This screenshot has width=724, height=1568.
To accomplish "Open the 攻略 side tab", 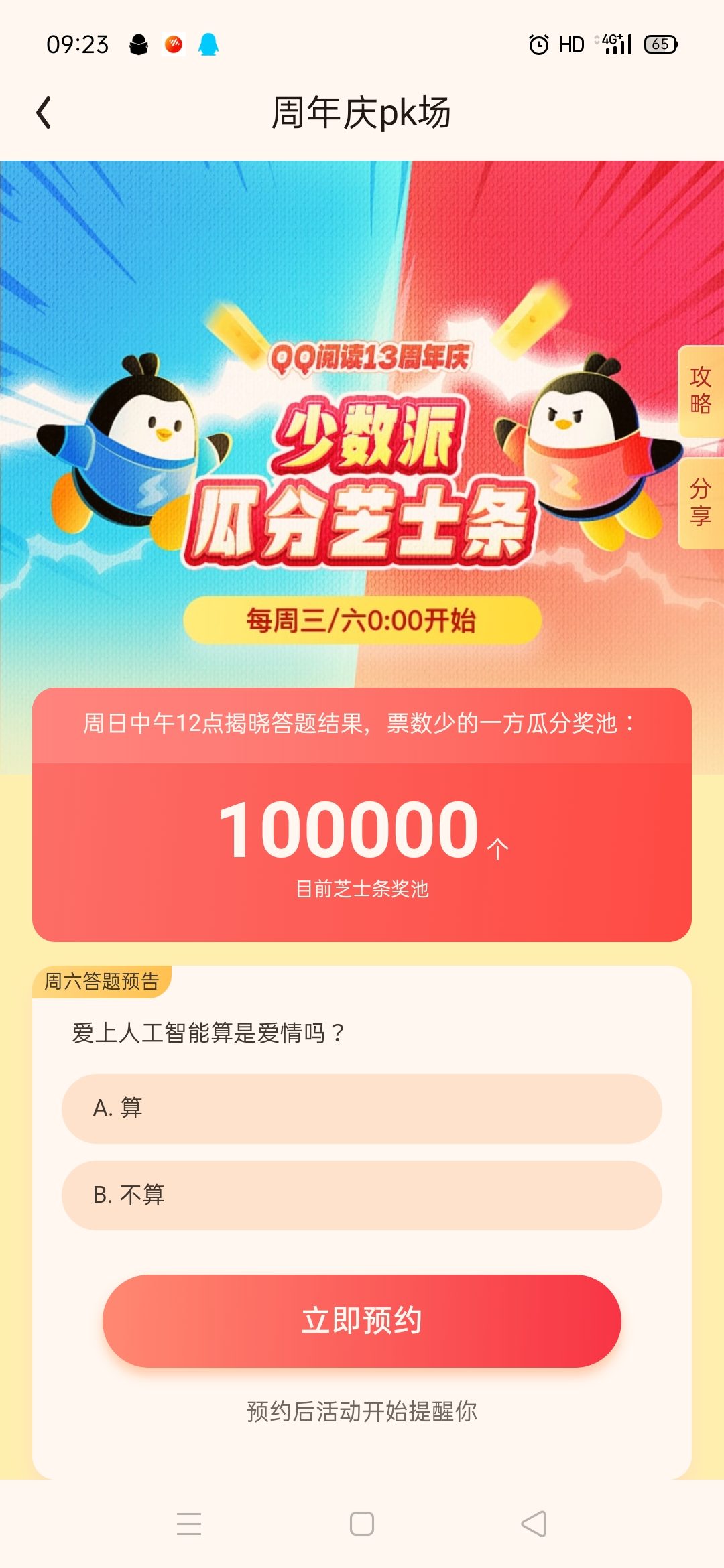I will click(701, 391).
